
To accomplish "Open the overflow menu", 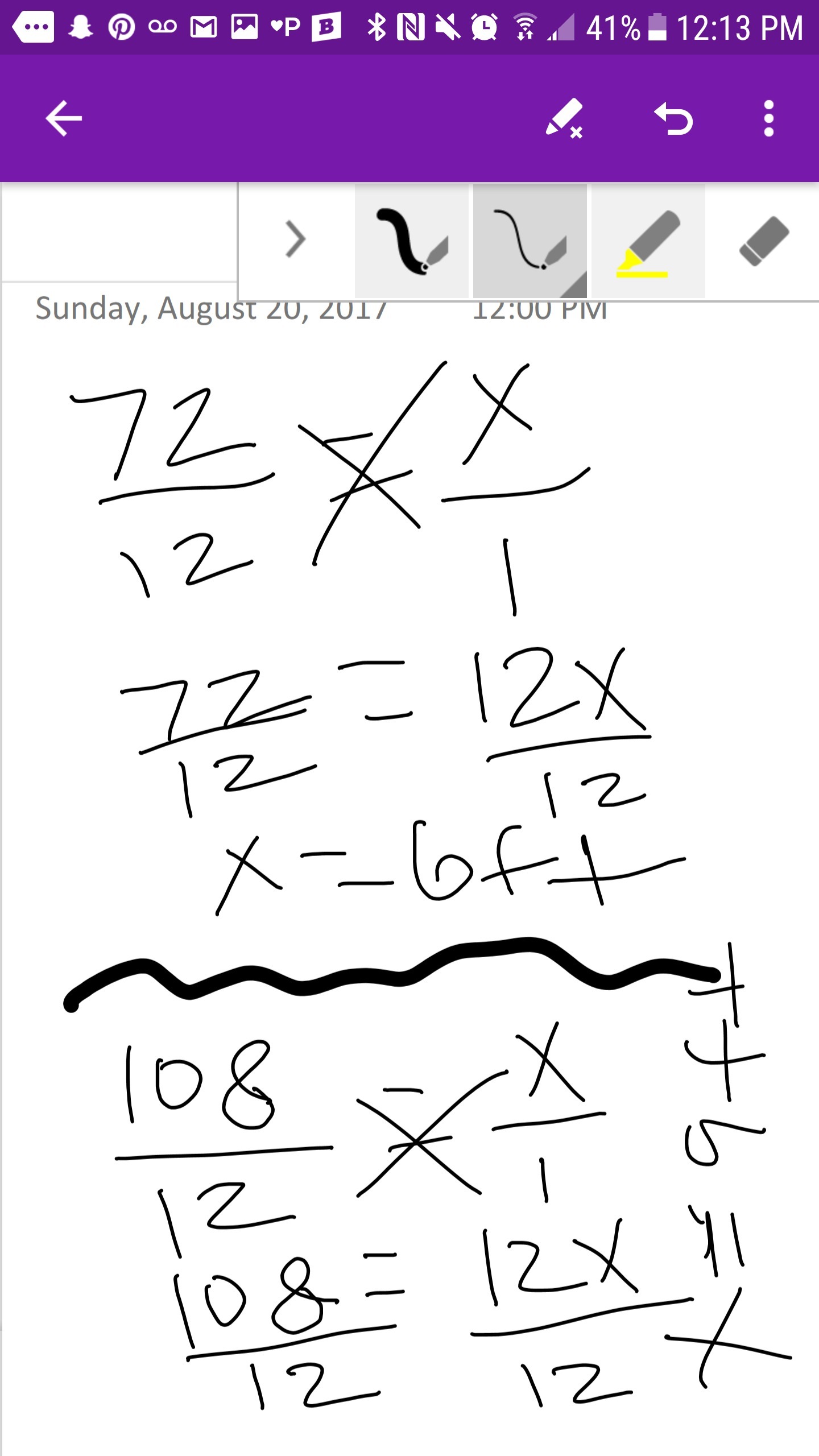I will point(768,118).
